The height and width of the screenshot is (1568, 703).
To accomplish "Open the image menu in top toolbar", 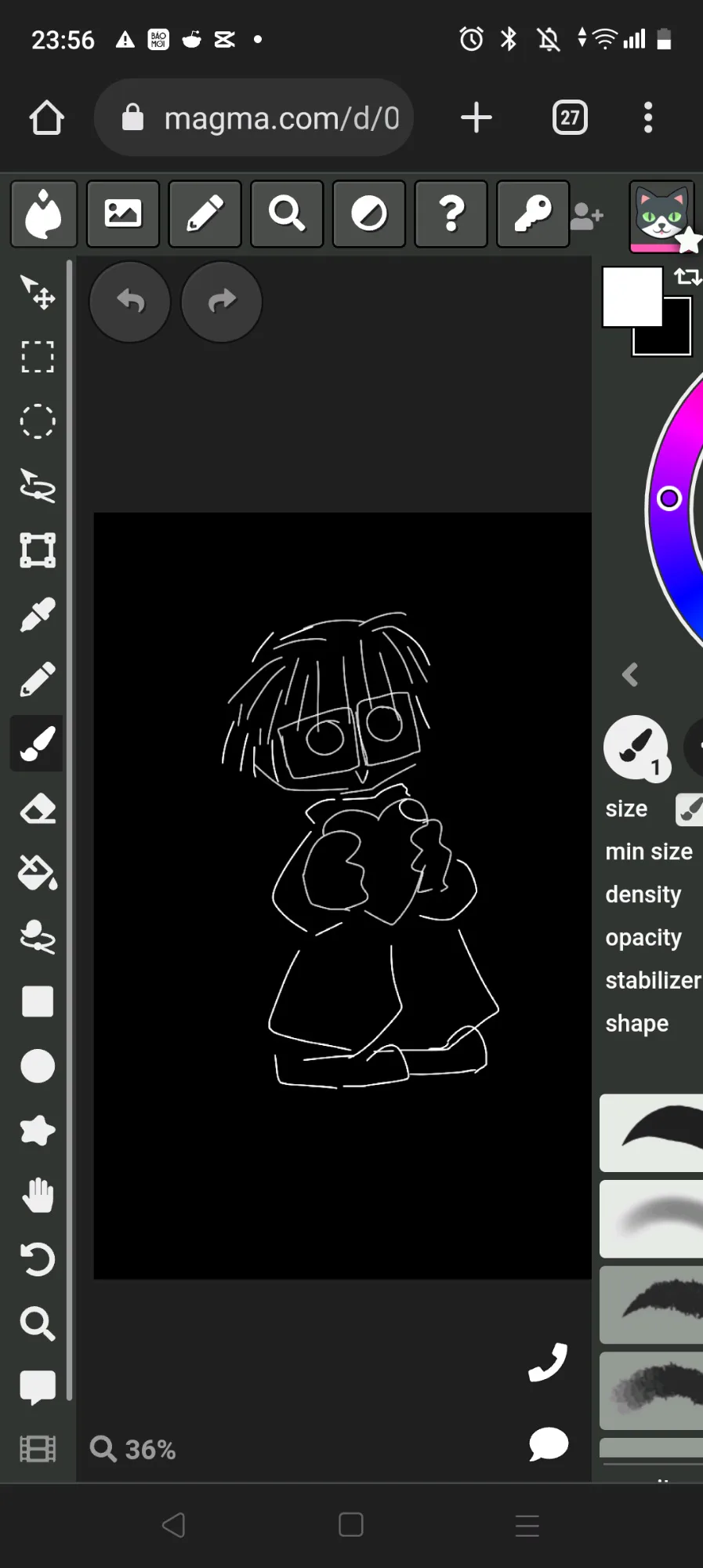I will pyautogui.click(x=123, y=214).
